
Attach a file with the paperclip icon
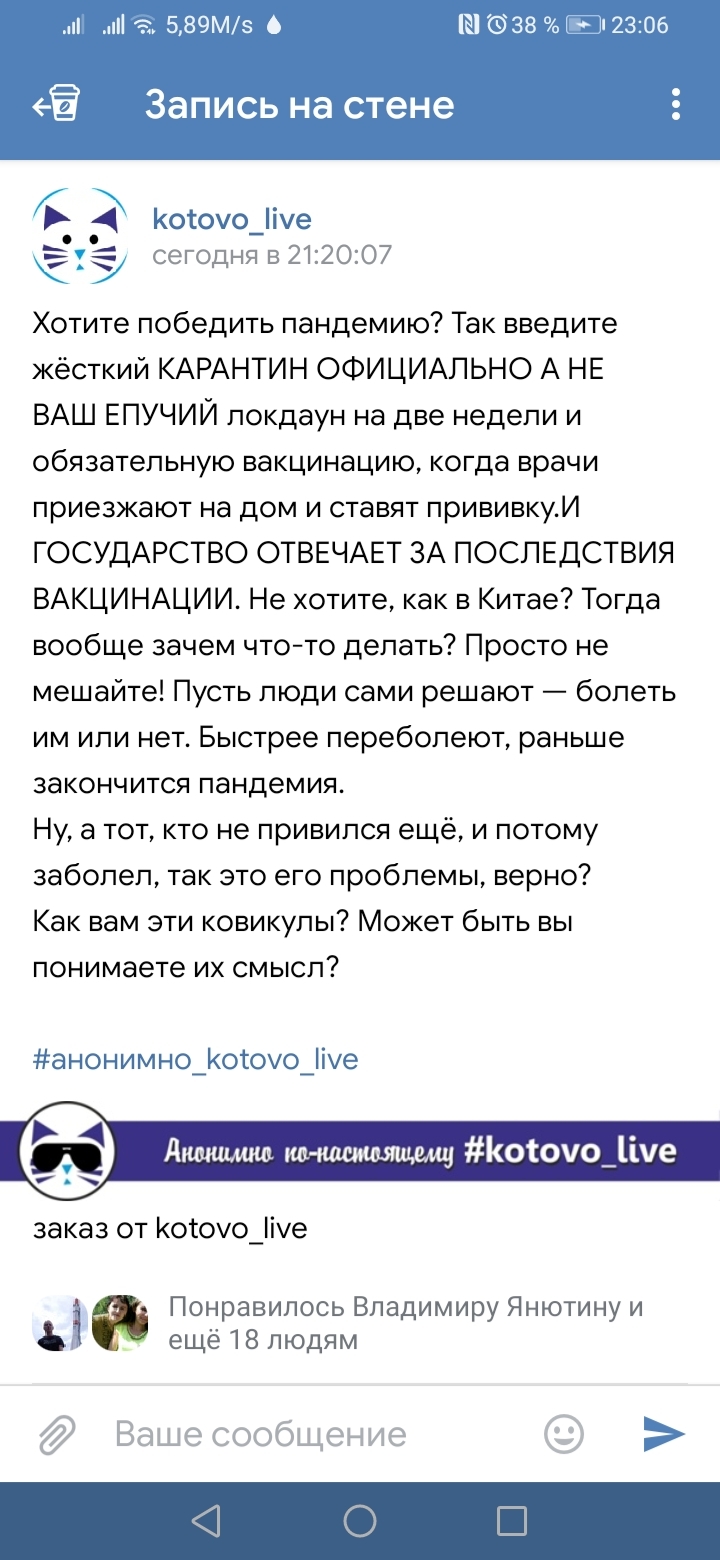[57, 1435]
